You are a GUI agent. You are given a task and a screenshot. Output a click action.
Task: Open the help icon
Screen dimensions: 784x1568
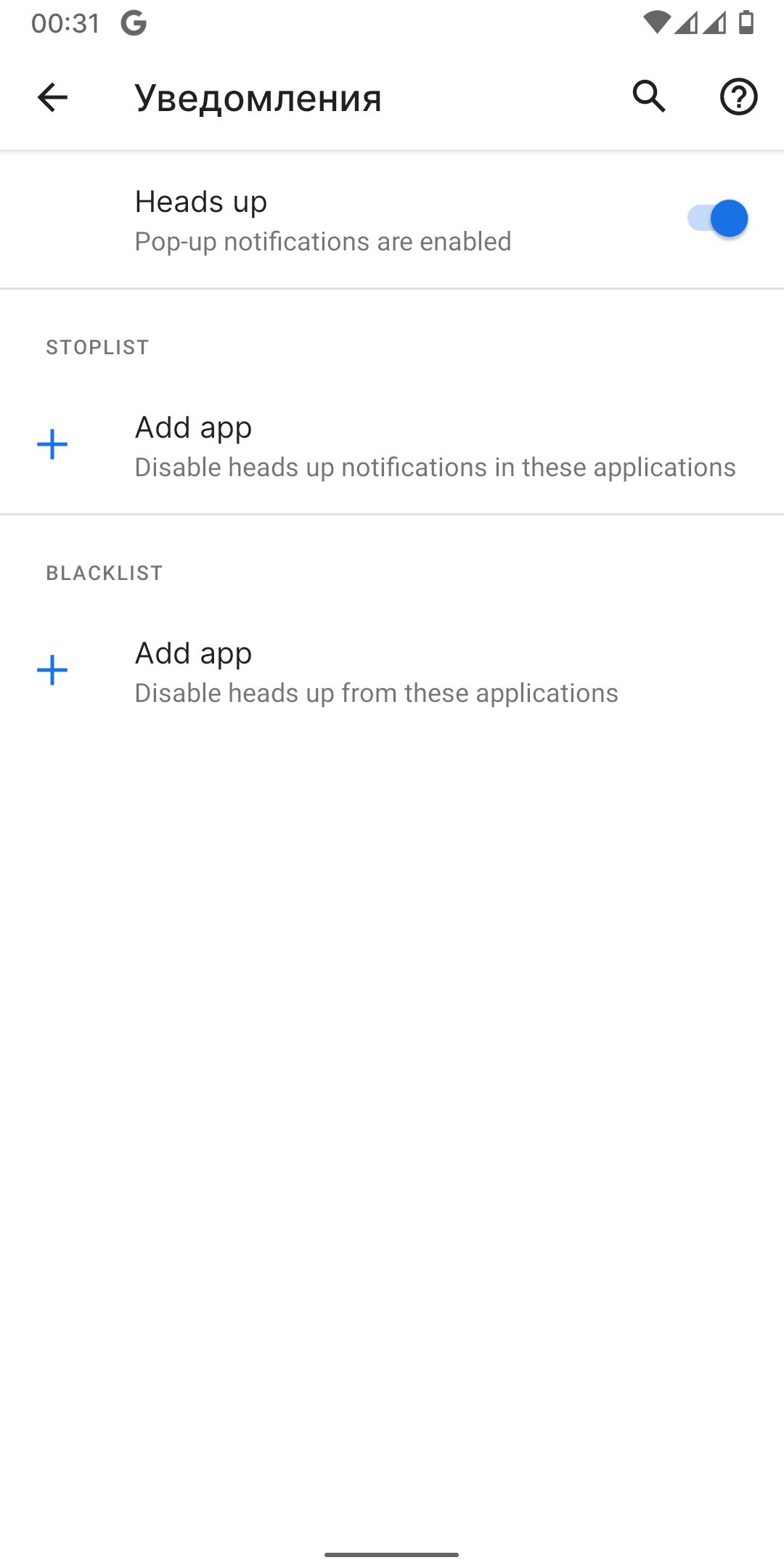point(738,97)
